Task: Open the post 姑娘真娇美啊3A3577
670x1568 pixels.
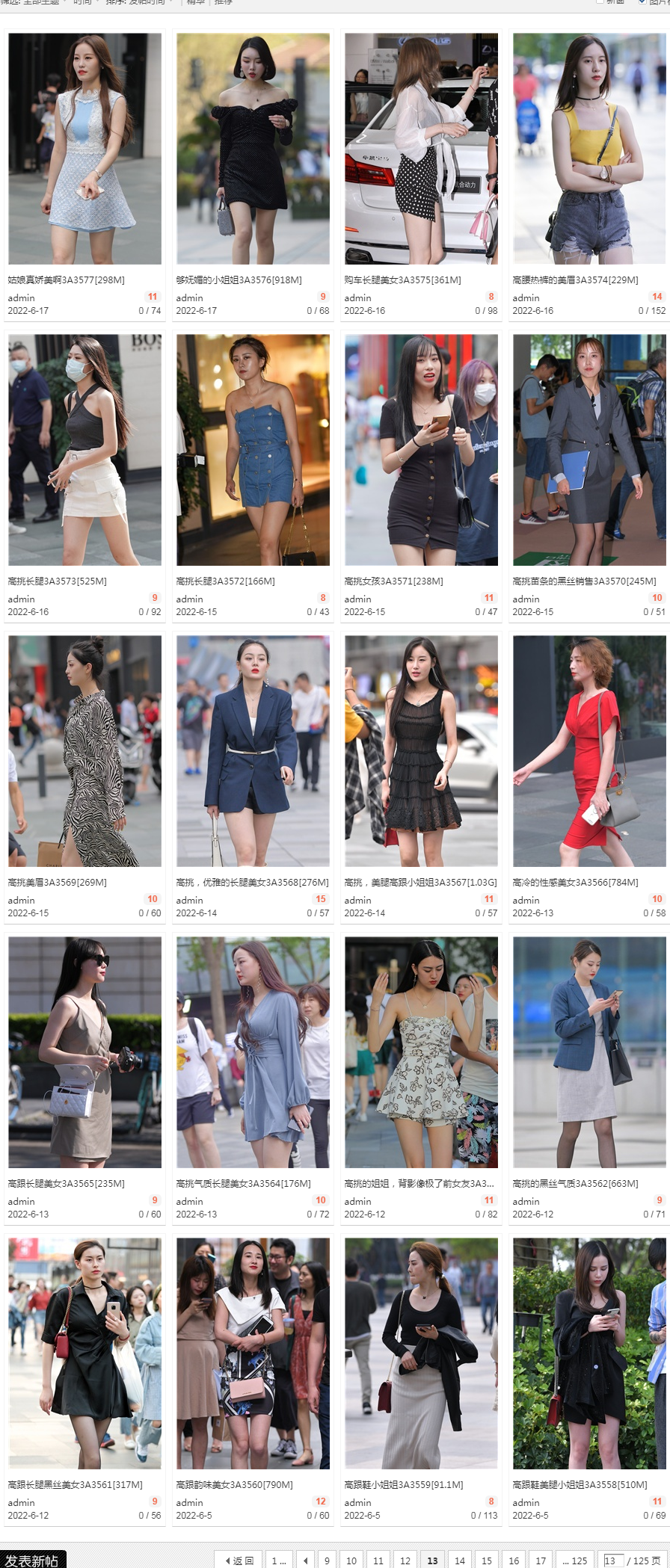Action: pos(66,280)
